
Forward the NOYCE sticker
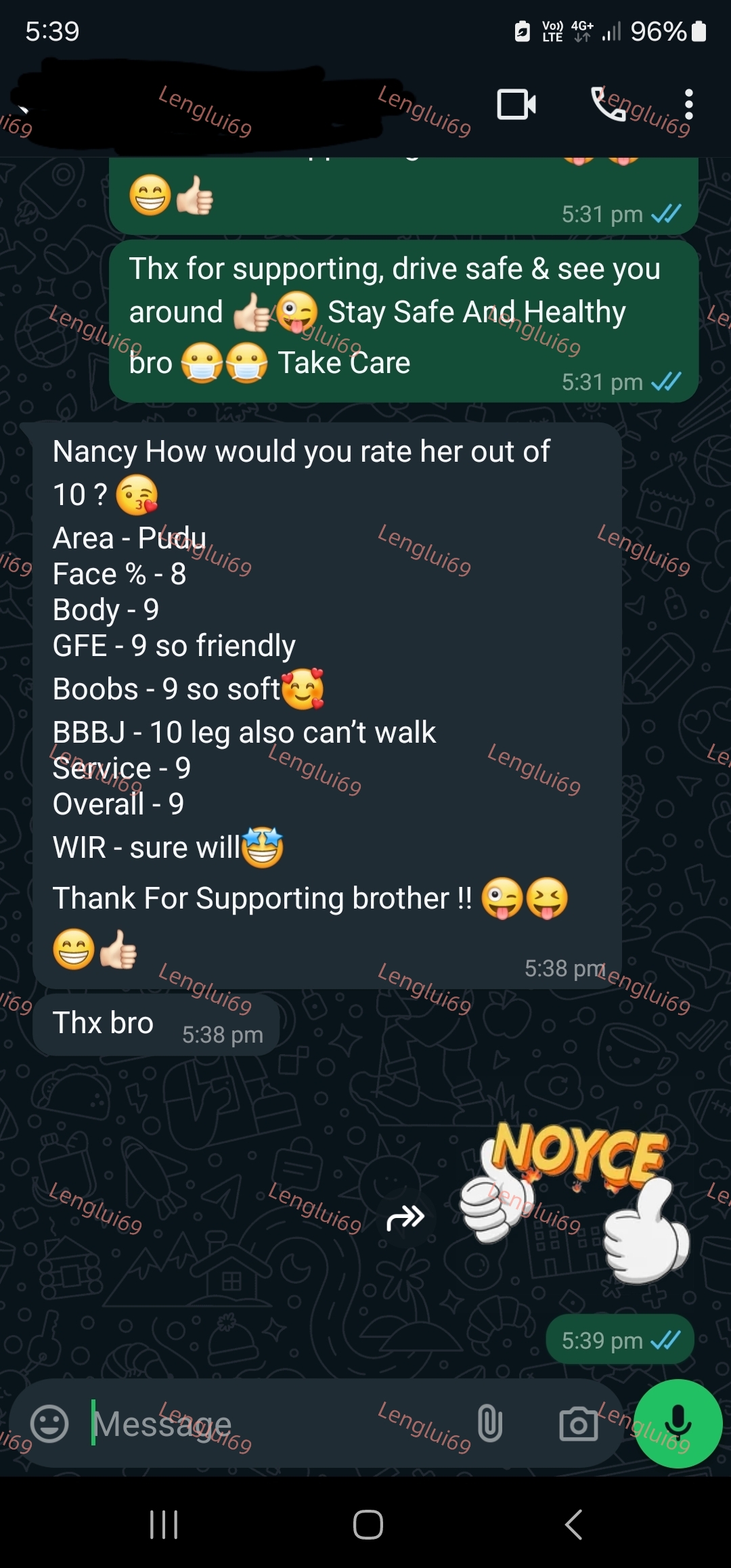pos(405,1218)
